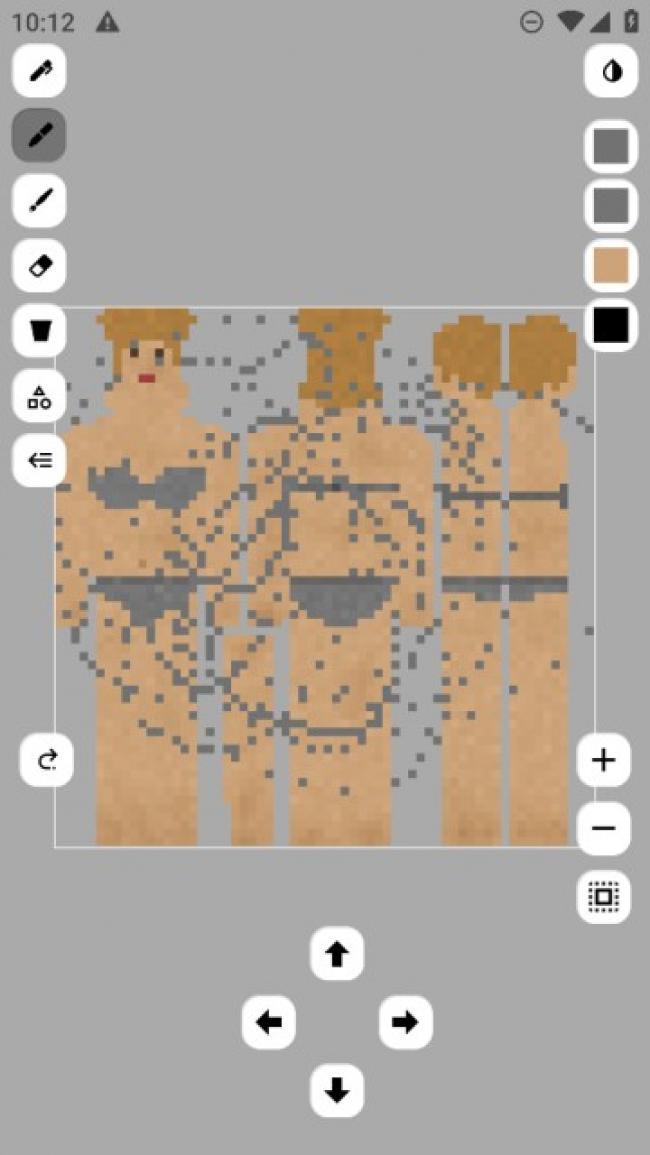Move the canvas left with arrow
Viewport: 650px width, 1155px height.
click(269, 1022)
